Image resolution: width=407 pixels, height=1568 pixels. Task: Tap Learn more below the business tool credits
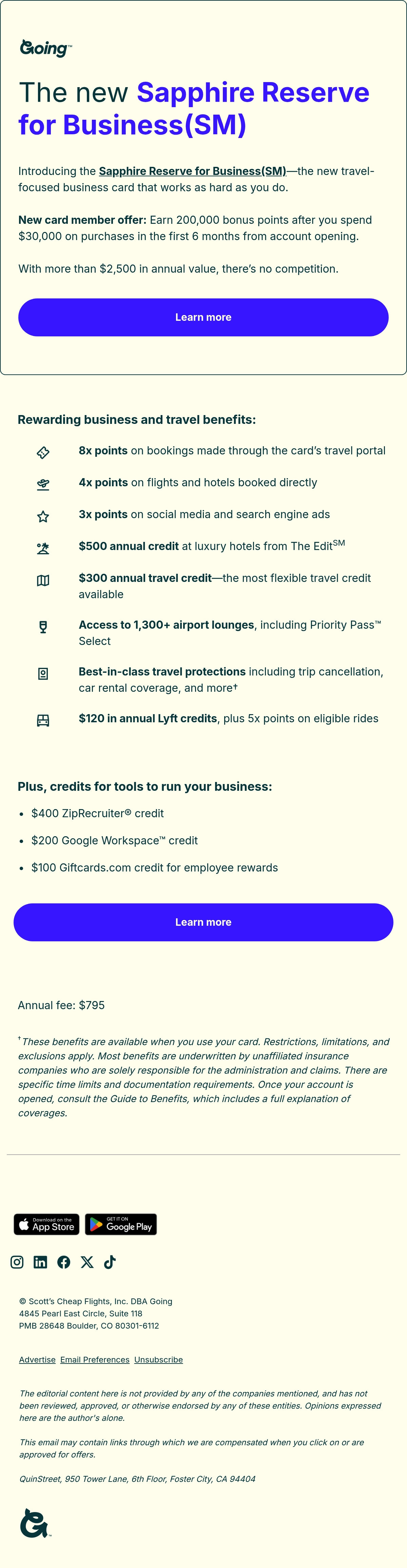203,922
